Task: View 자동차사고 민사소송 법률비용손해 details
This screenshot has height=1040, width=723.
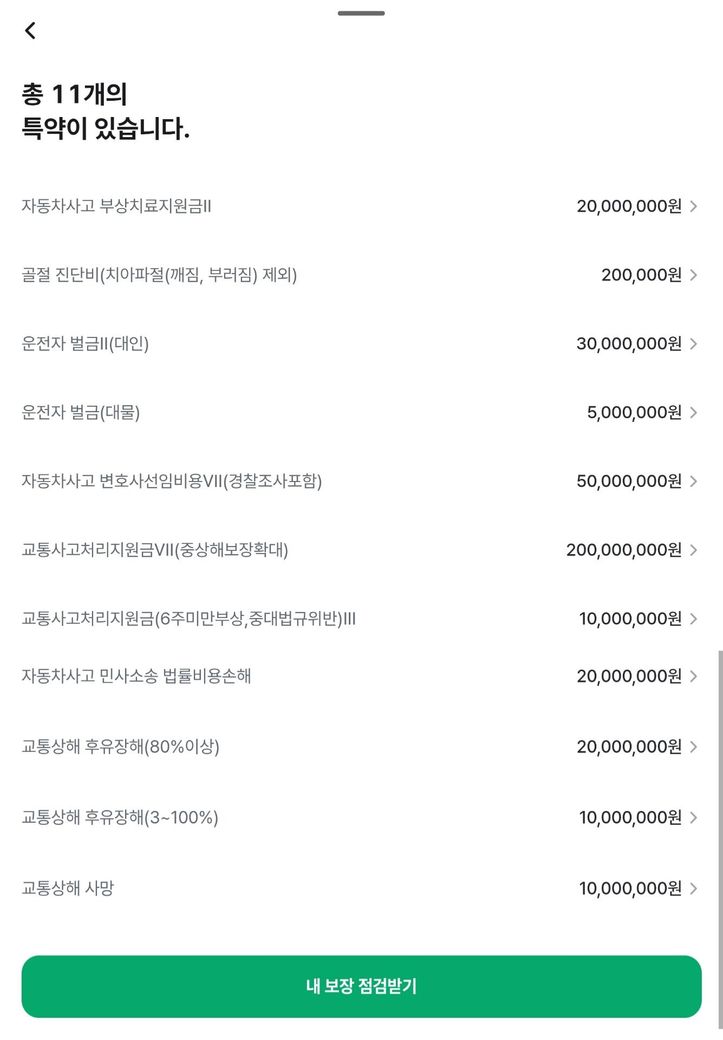Action: [360, 677]
